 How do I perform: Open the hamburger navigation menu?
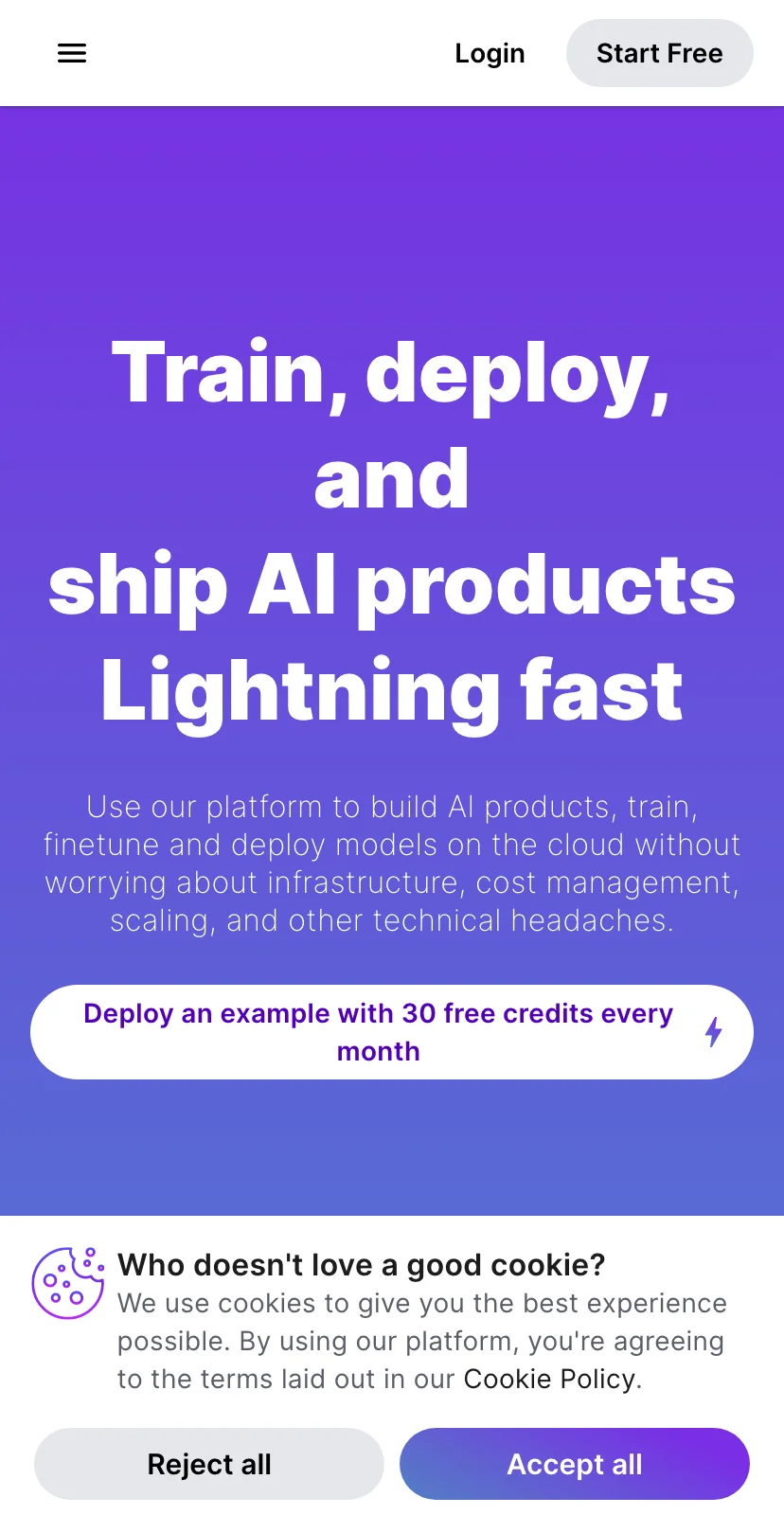pyautogui.click(x=72, y=53)
